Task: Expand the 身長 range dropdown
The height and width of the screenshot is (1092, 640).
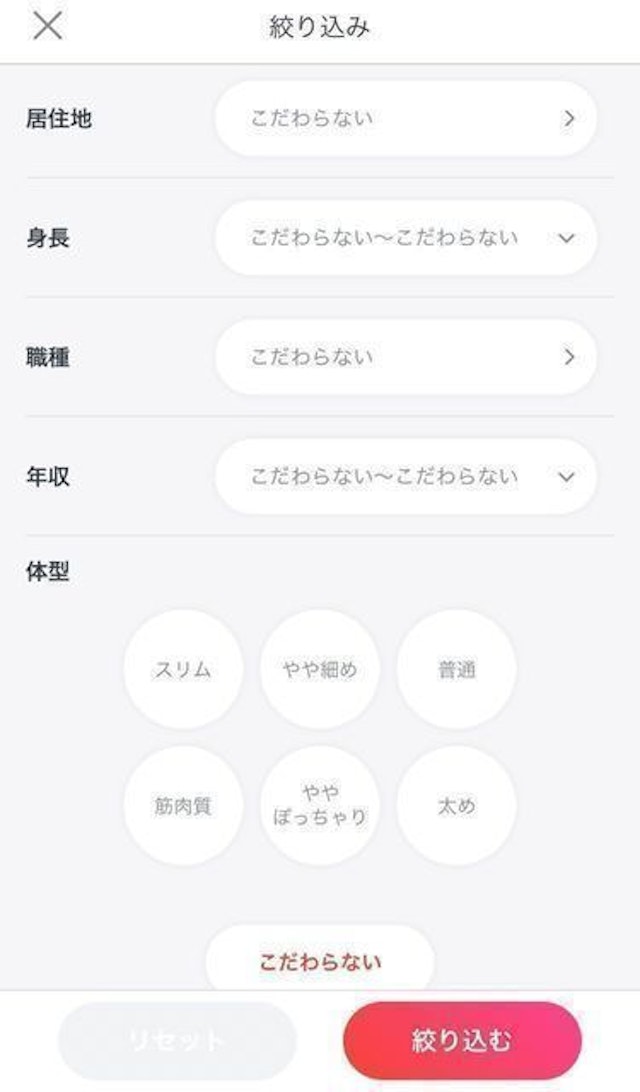Action: (405, 238)
